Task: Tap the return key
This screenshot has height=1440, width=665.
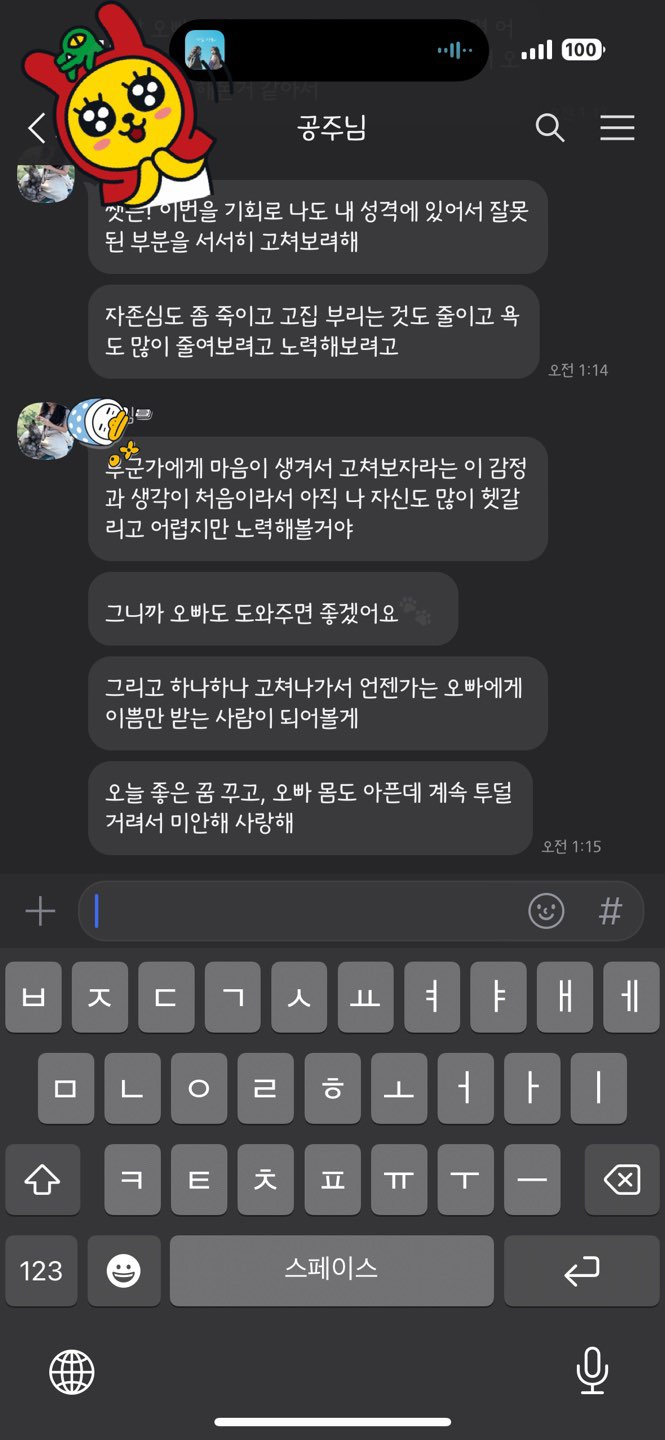Action: pyautogui.click(x=581, y=1271)
